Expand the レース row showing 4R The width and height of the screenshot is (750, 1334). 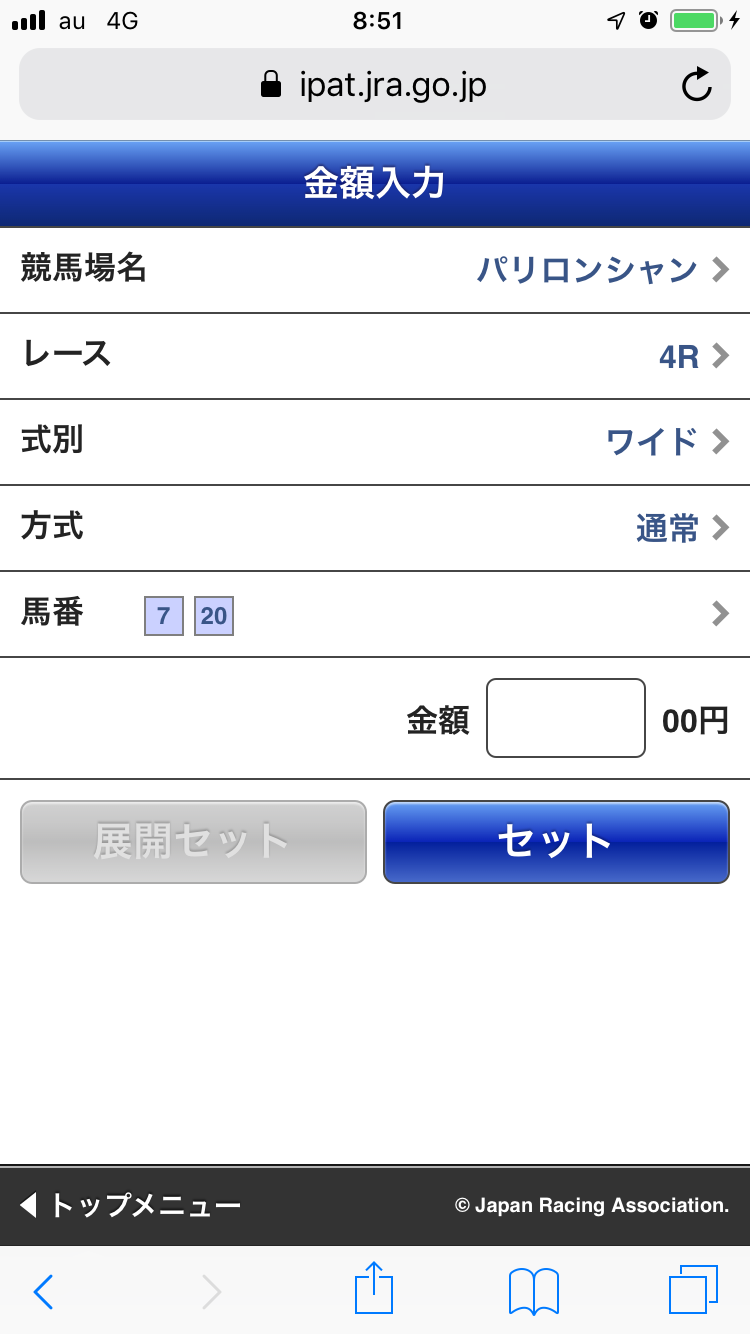pos(375,355)
